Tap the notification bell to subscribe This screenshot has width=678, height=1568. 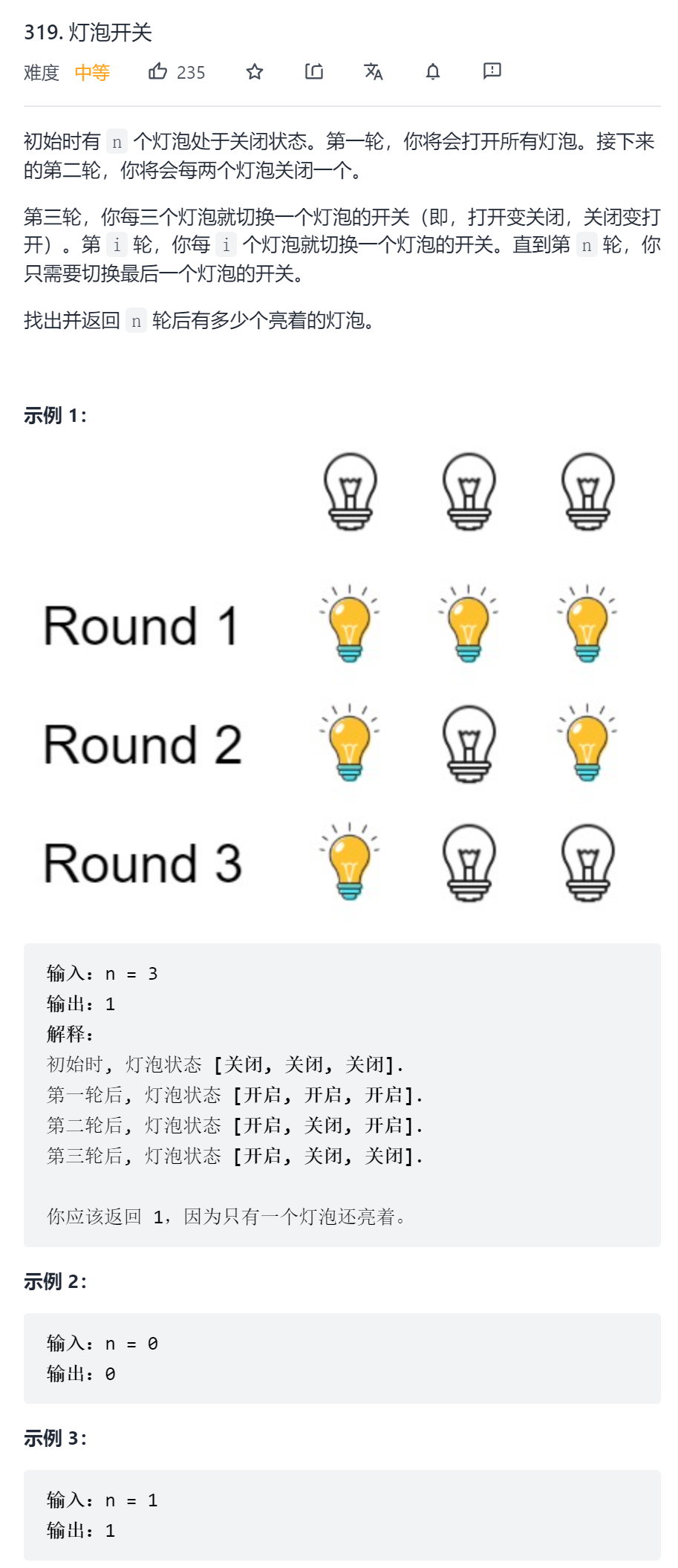pyautogui.click(x=433, y=71)
